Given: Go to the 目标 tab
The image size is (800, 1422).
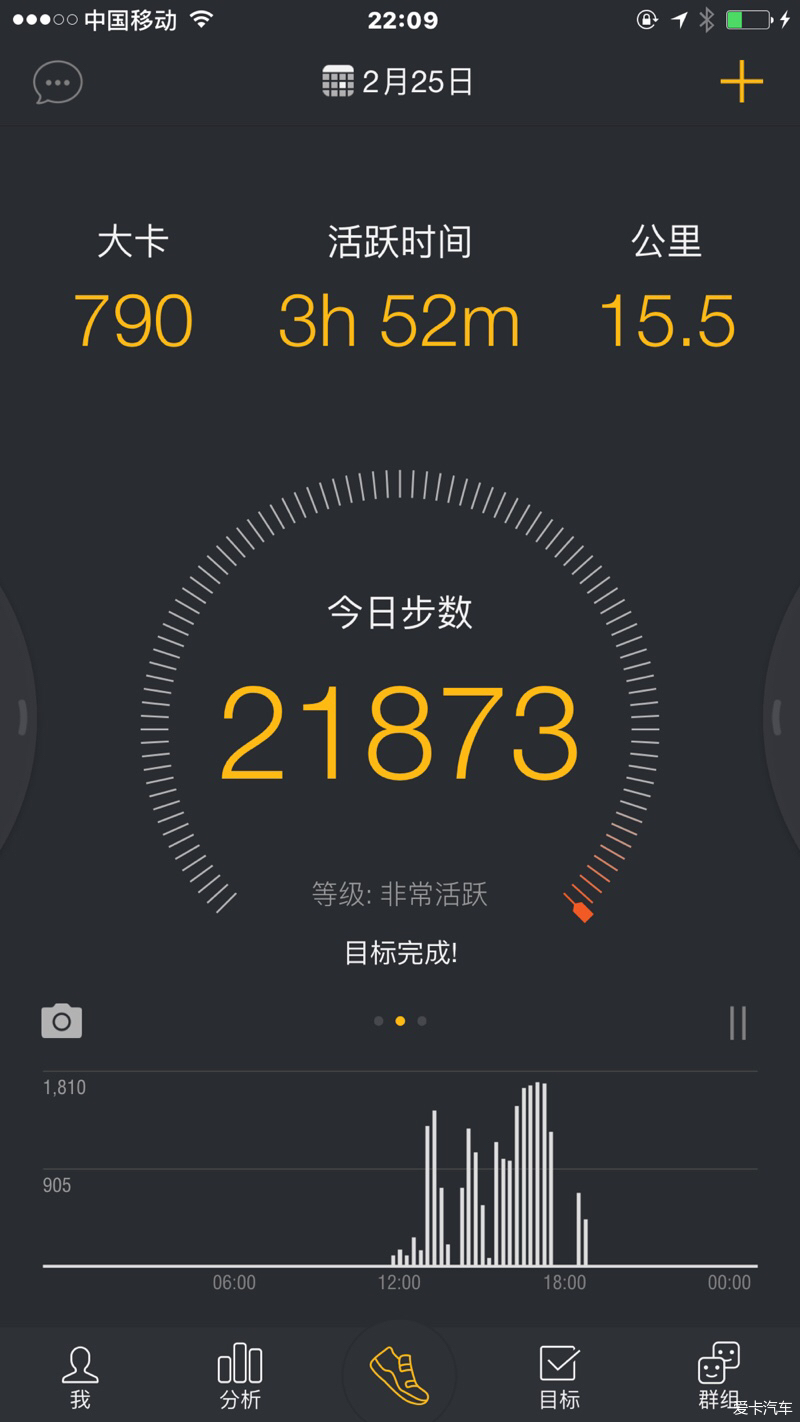Looking at the screenshot, I should coord(559,1377).
